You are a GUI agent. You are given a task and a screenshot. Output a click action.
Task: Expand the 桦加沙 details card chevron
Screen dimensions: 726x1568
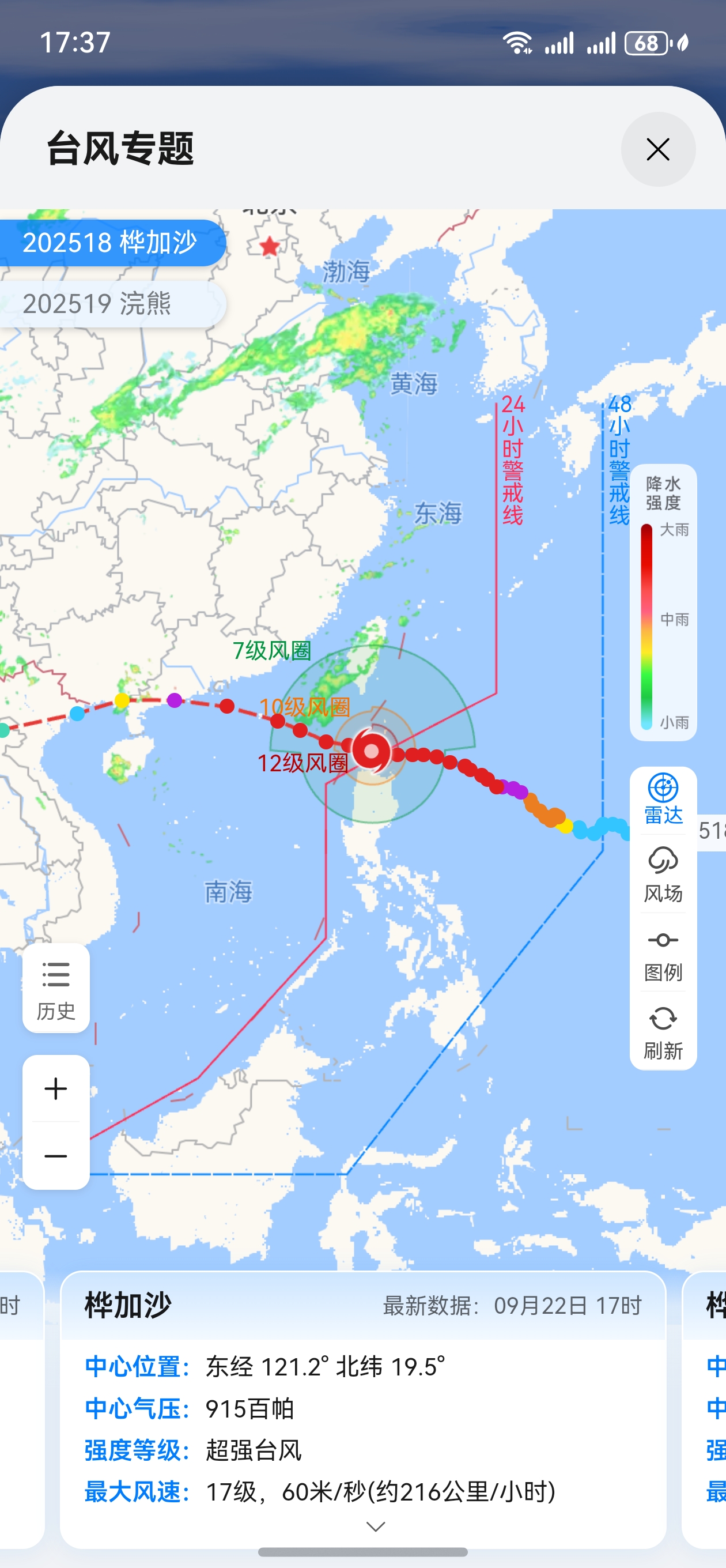(x=376, y=1526)
